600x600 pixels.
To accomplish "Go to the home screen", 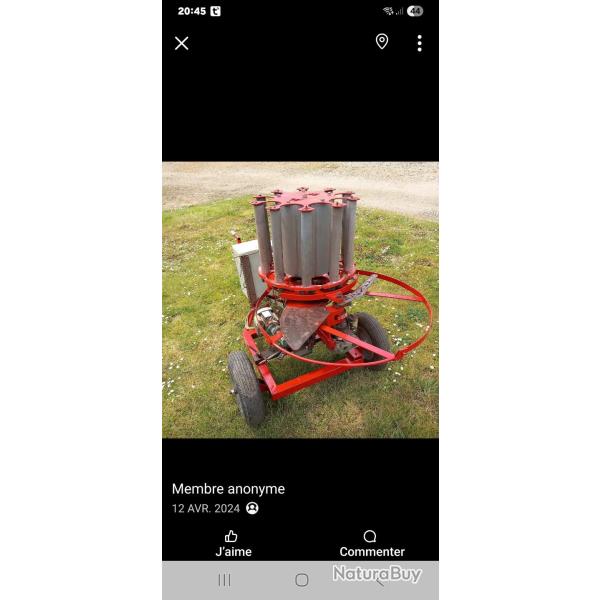I will click(302, 580).
